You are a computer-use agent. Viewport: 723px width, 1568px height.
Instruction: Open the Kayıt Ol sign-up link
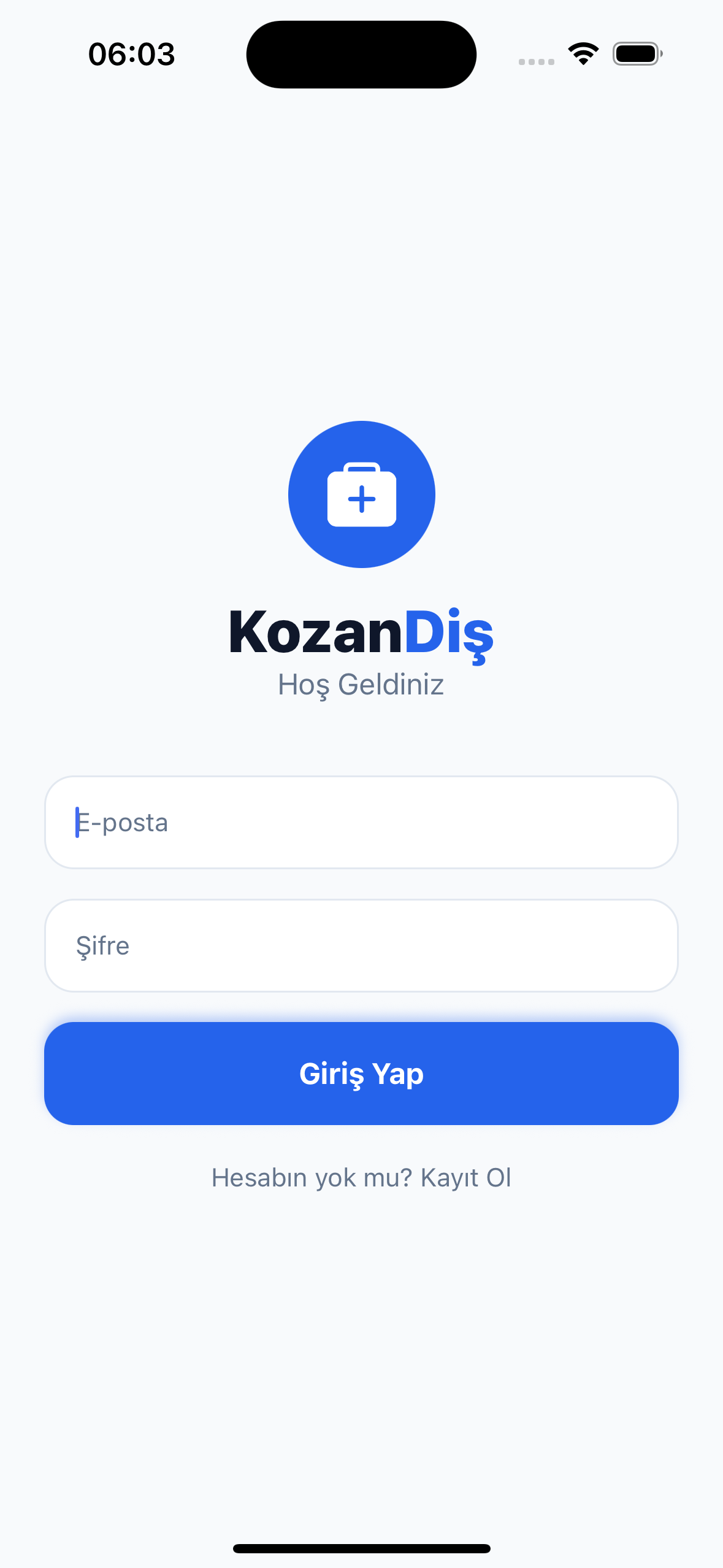click(465, 1178)
